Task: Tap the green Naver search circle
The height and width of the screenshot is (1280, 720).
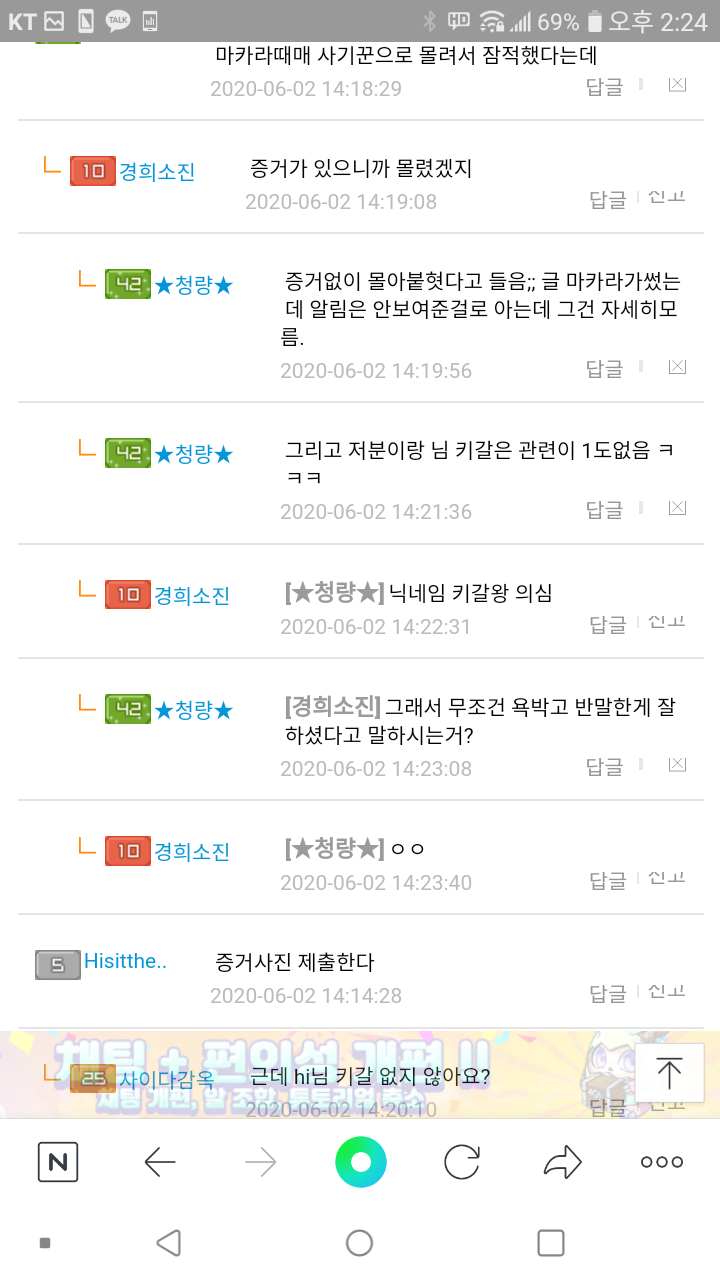Action: [x=360, y=1161]
